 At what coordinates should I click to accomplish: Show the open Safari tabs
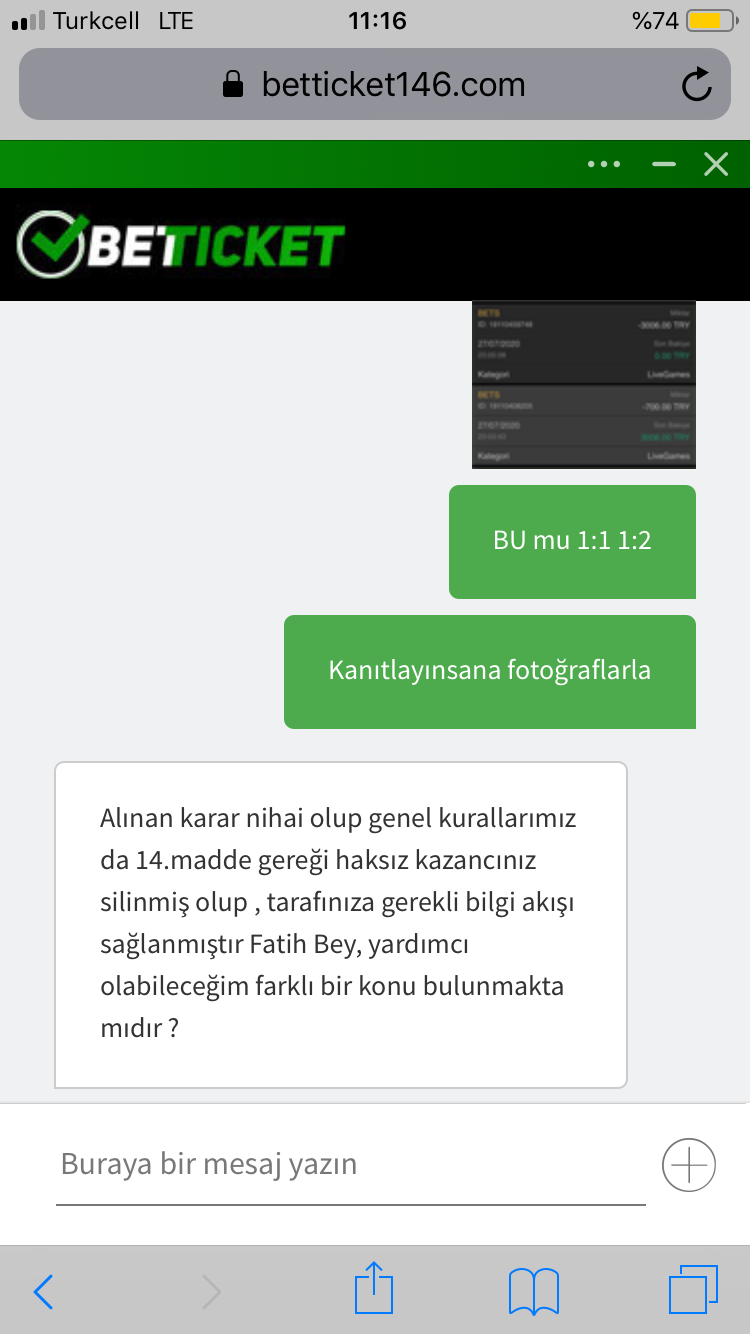click(693, 1290)
